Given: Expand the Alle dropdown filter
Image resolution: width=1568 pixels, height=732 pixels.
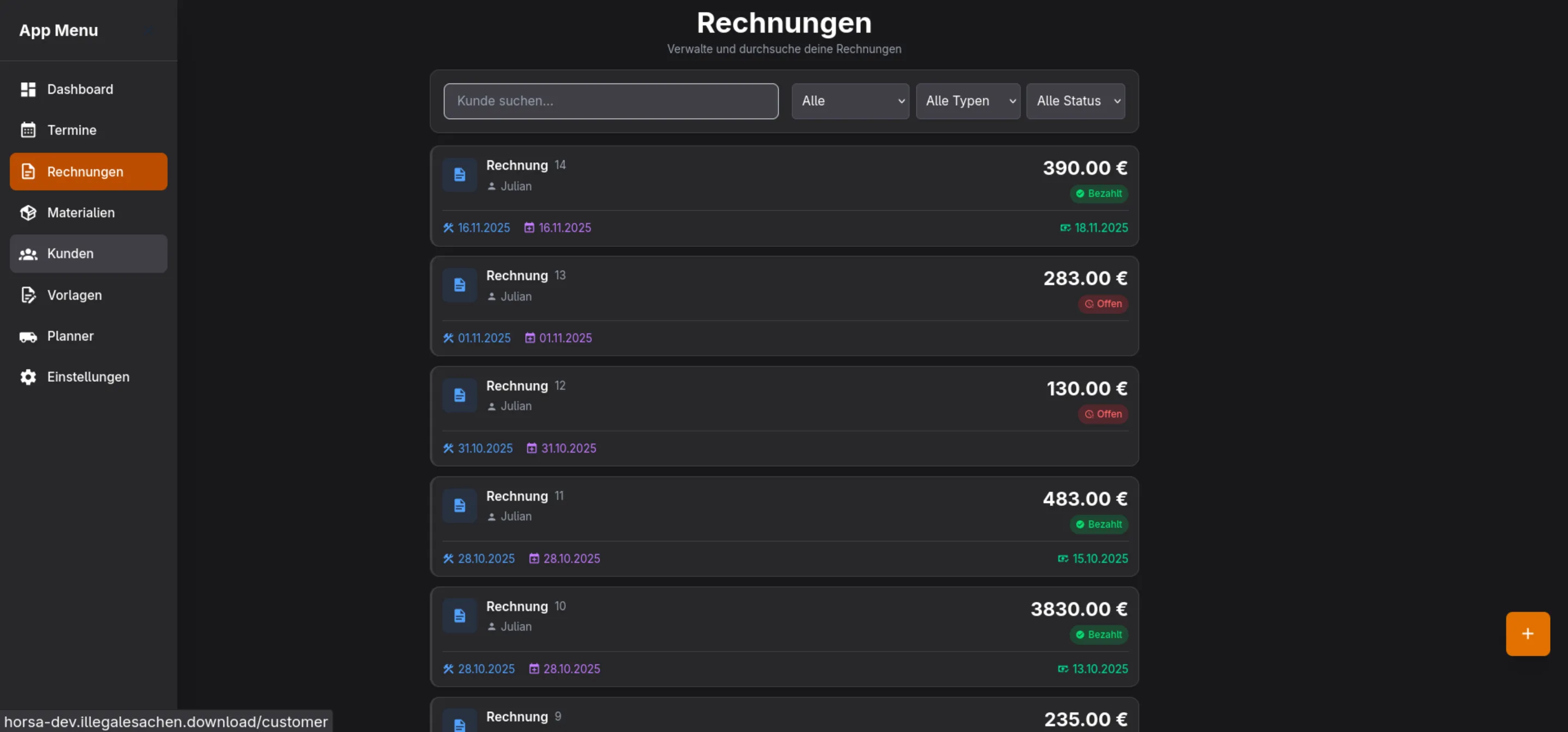Looking at the screenshot, I should pos(850,101).
